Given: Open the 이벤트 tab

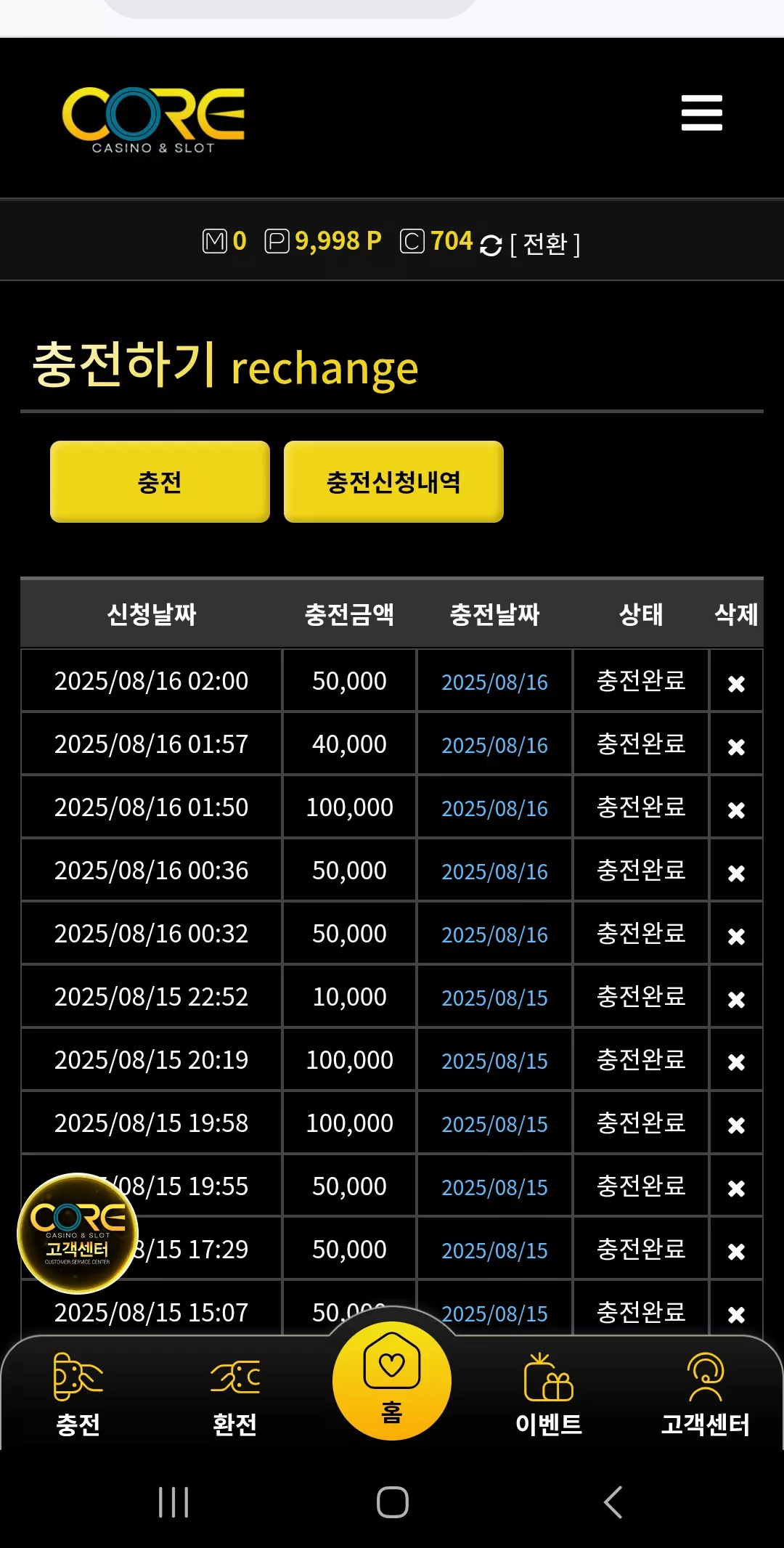Looking at the screenshot, I should 549,1394.
